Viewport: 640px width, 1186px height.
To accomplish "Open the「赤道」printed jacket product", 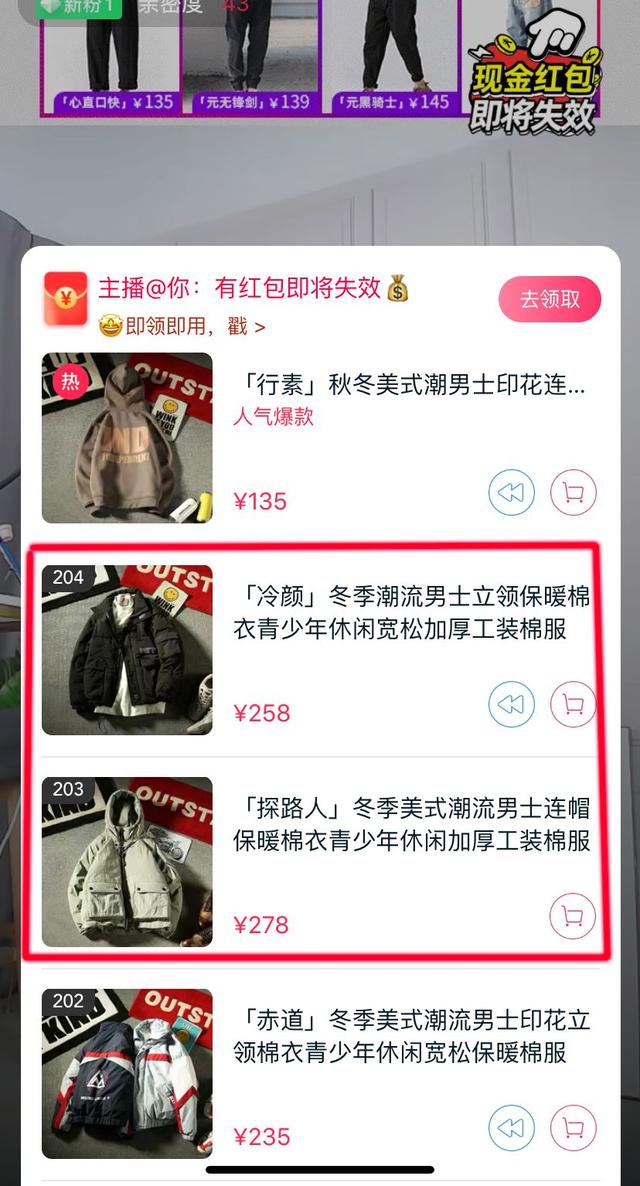I will click(411, 1036).
